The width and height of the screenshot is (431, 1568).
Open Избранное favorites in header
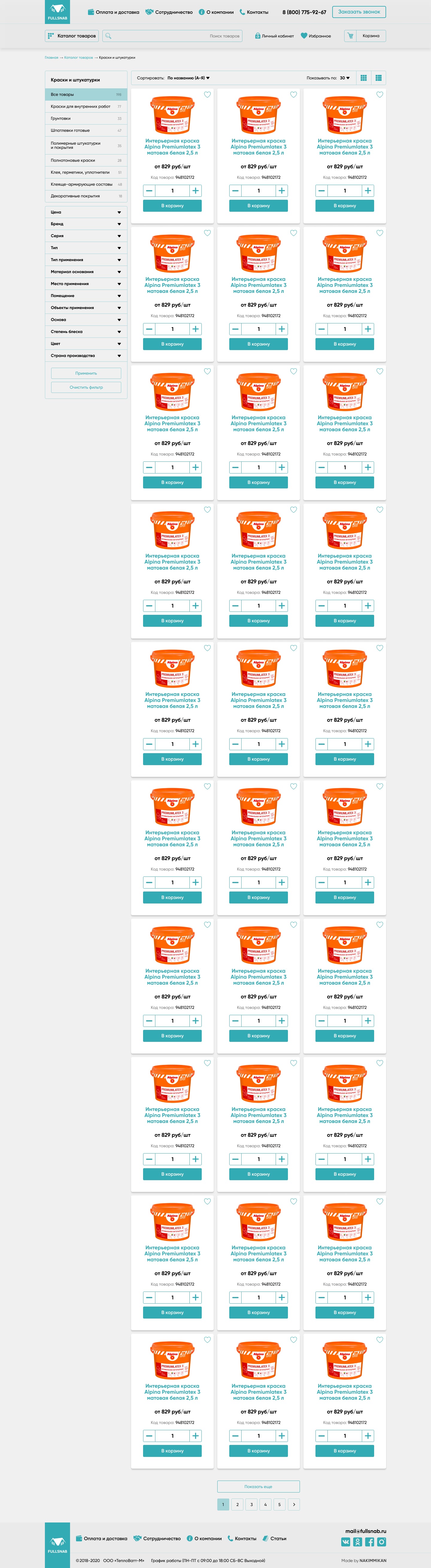click(316, 36)
